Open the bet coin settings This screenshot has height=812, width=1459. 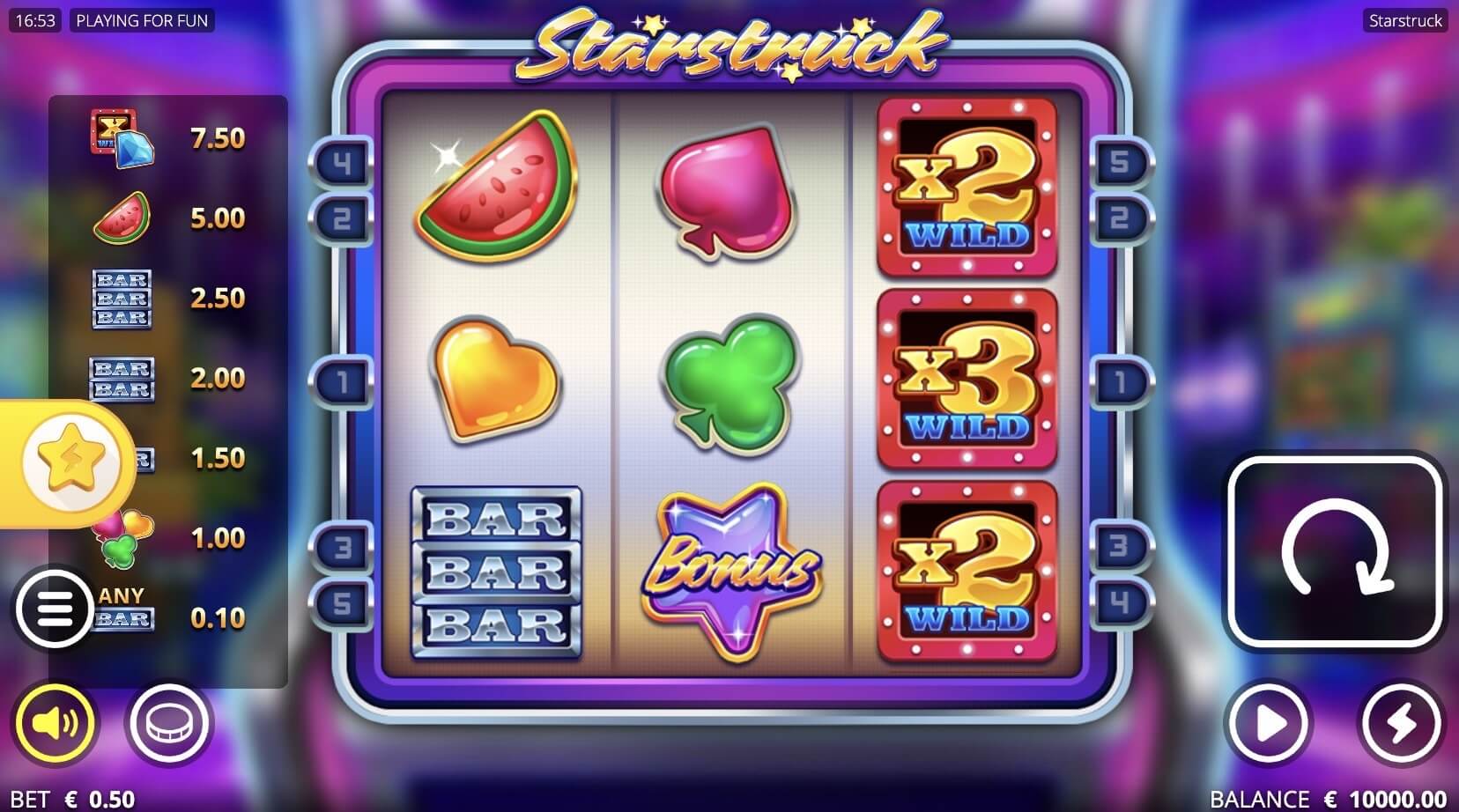(x=168, y=723)
